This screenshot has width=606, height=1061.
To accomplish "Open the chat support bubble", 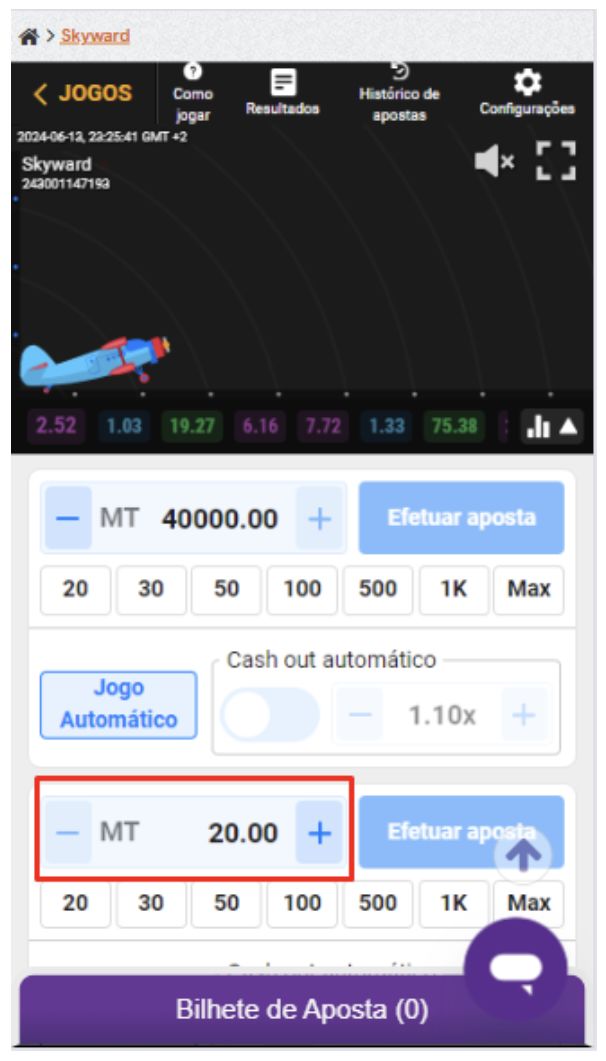I will (x=515, y=968).
